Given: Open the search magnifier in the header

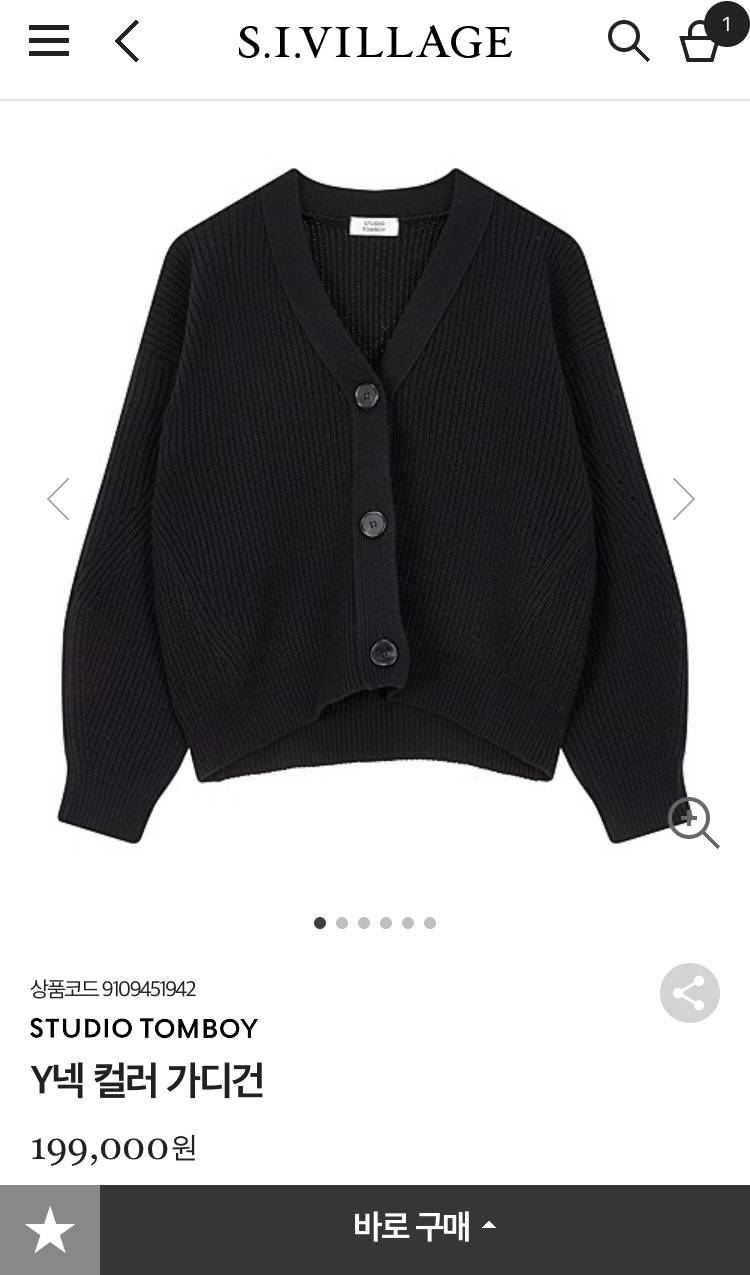Looking at the screenshot, I should click(628, 41).
